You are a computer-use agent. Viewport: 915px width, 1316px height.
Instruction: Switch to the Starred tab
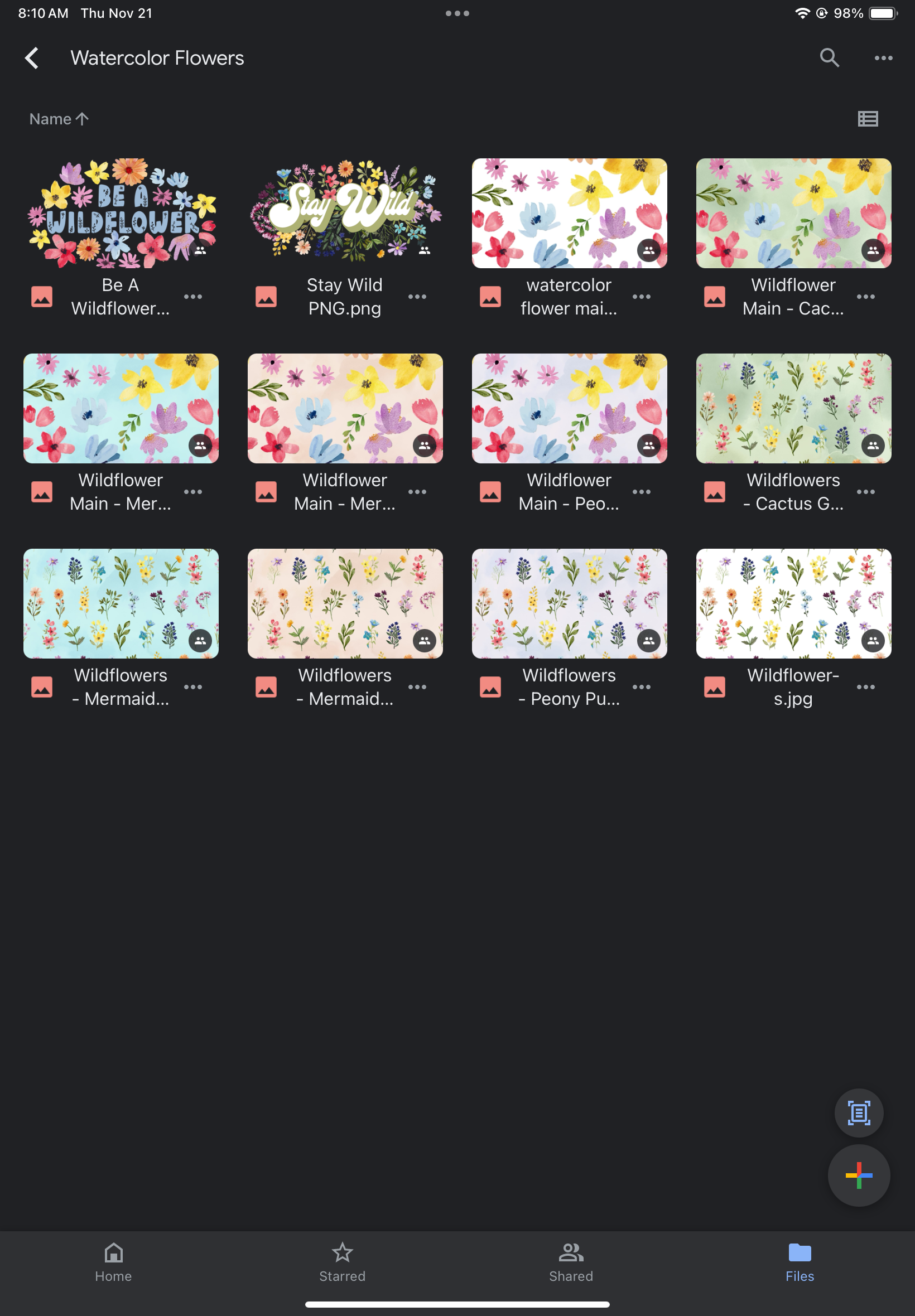click(342, 1262)
